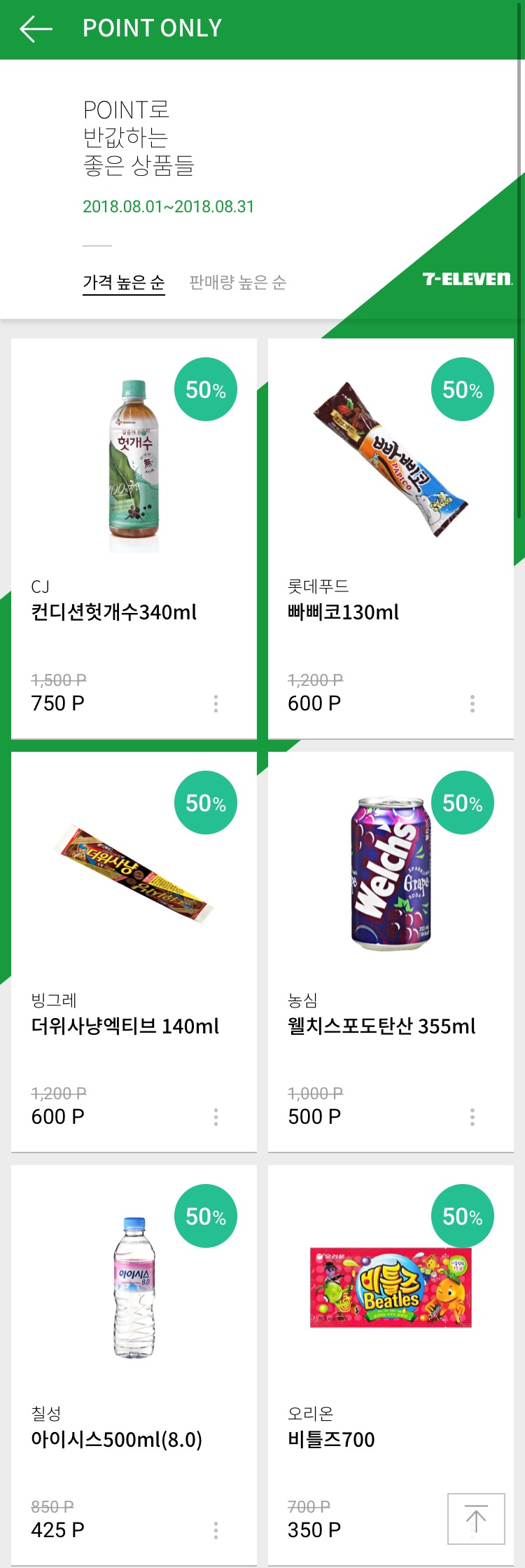Show the overflow menu for 웰치스포도탄산 355ml
Viewport: 525px width, 1568px height.
tap(472, 1117)
